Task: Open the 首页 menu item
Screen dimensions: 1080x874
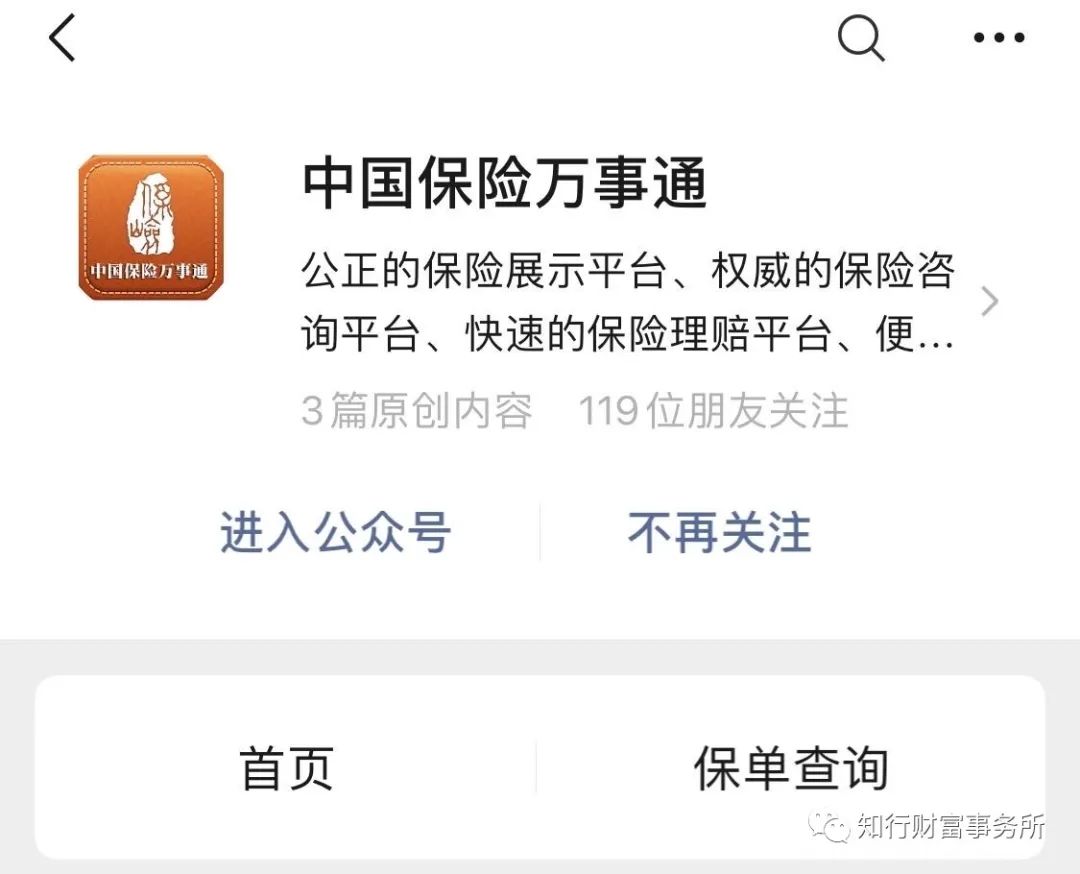Action: coord(286,768)
